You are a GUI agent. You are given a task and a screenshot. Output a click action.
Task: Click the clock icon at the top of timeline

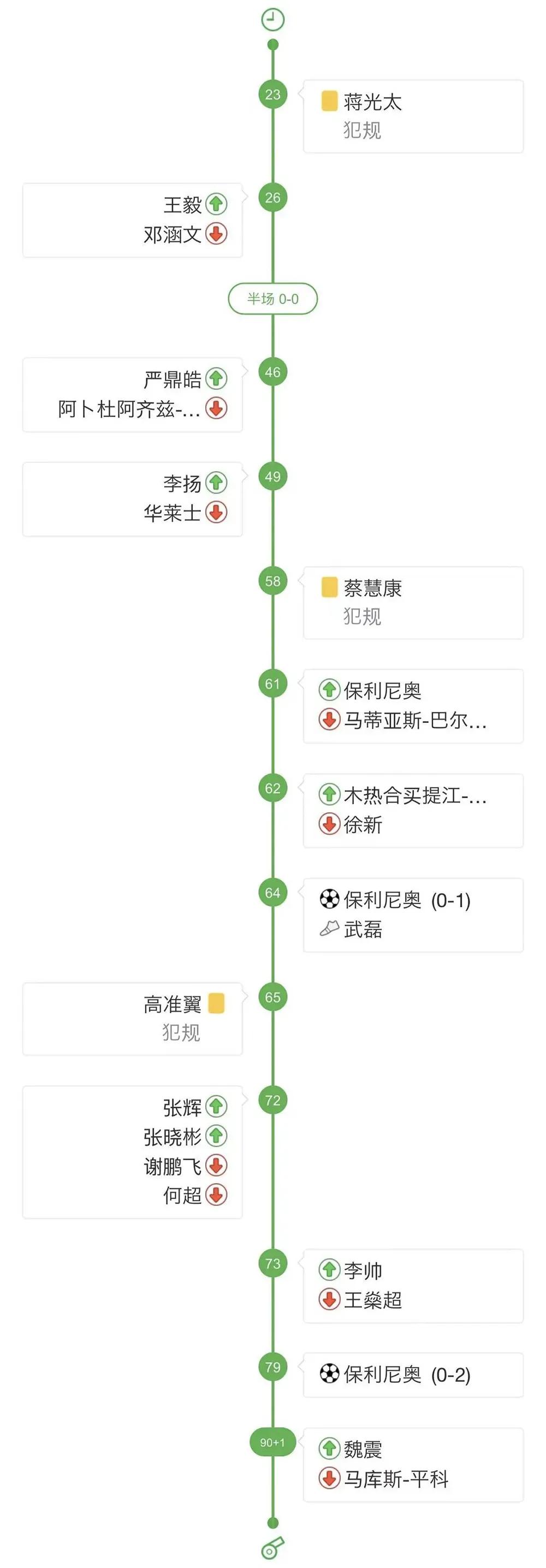click(x=272, y=18)
